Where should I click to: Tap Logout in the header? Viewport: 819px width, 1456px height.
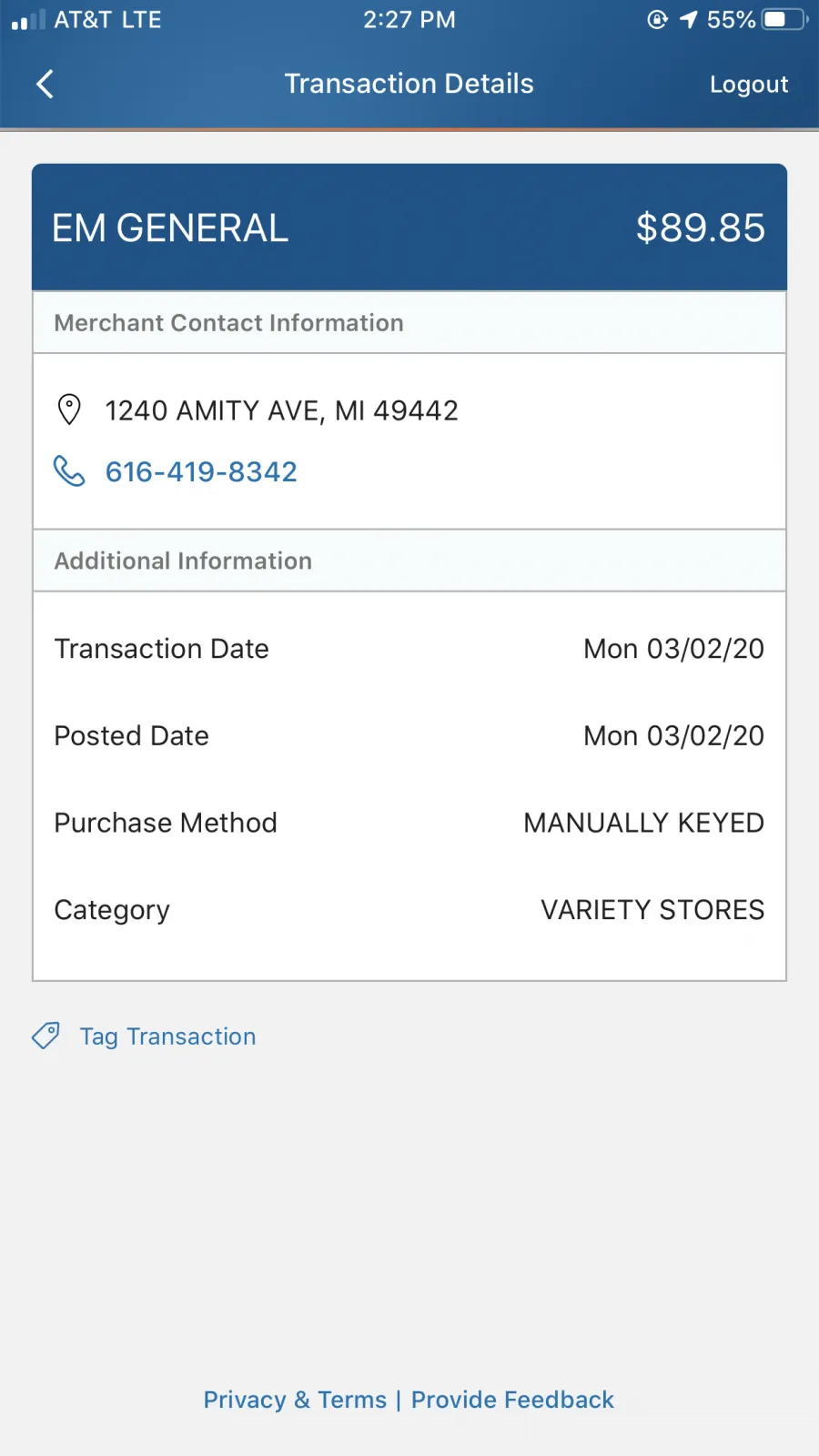pos(749,85)
